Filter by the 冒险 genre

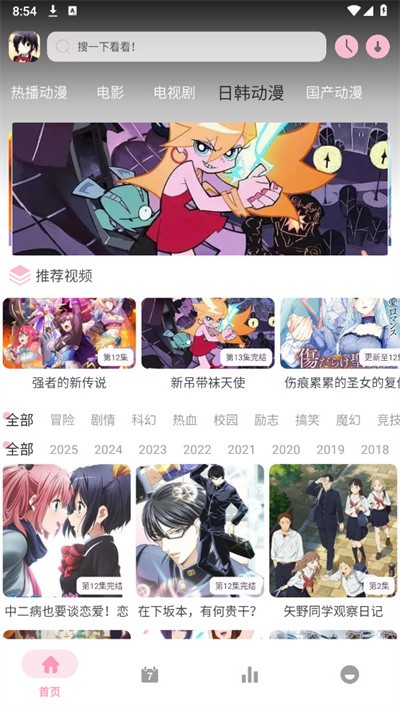62,420
